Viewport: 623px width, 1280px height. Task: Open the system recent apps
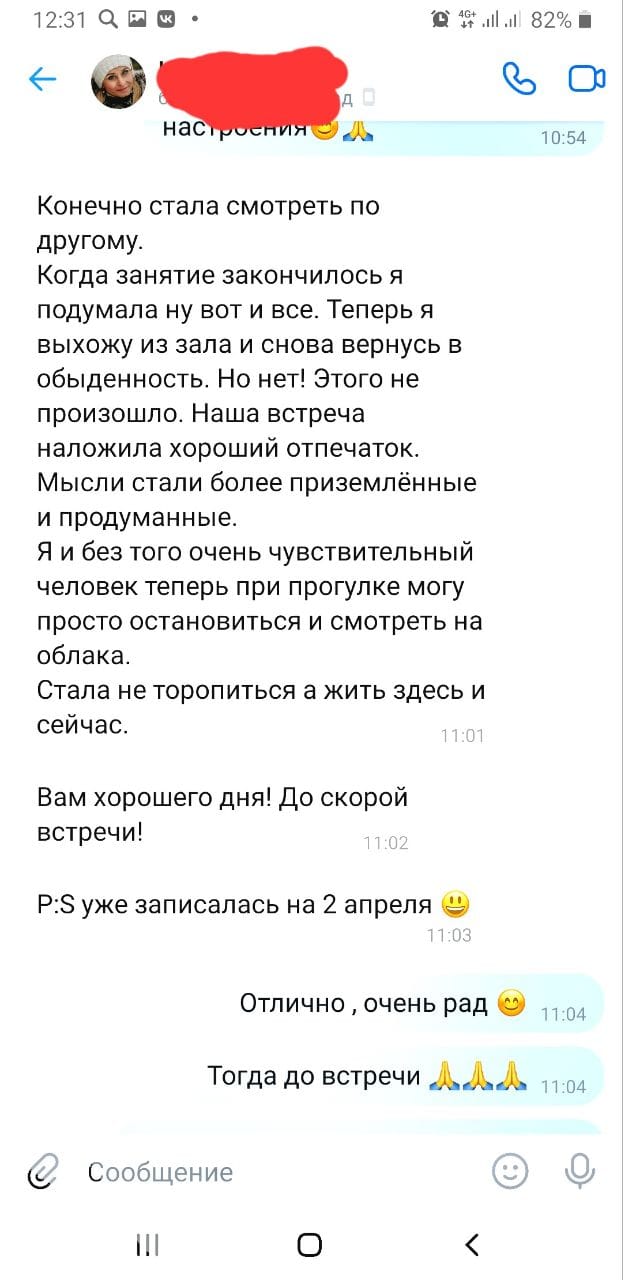tap(147, 1244)
